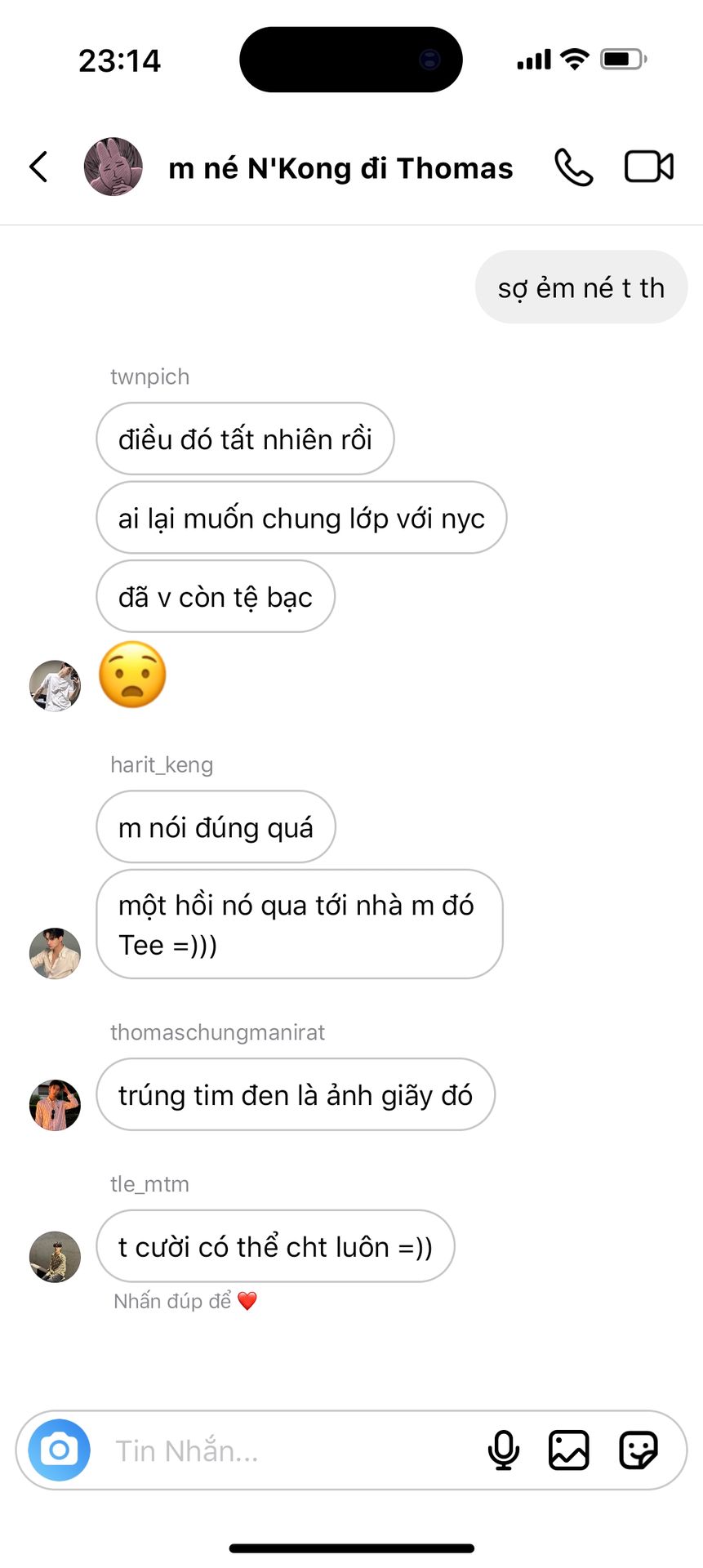The width and height of the screenshot is (703, 1568).
Task: Open the camera from the message bar
Action: pos(59,1450)
